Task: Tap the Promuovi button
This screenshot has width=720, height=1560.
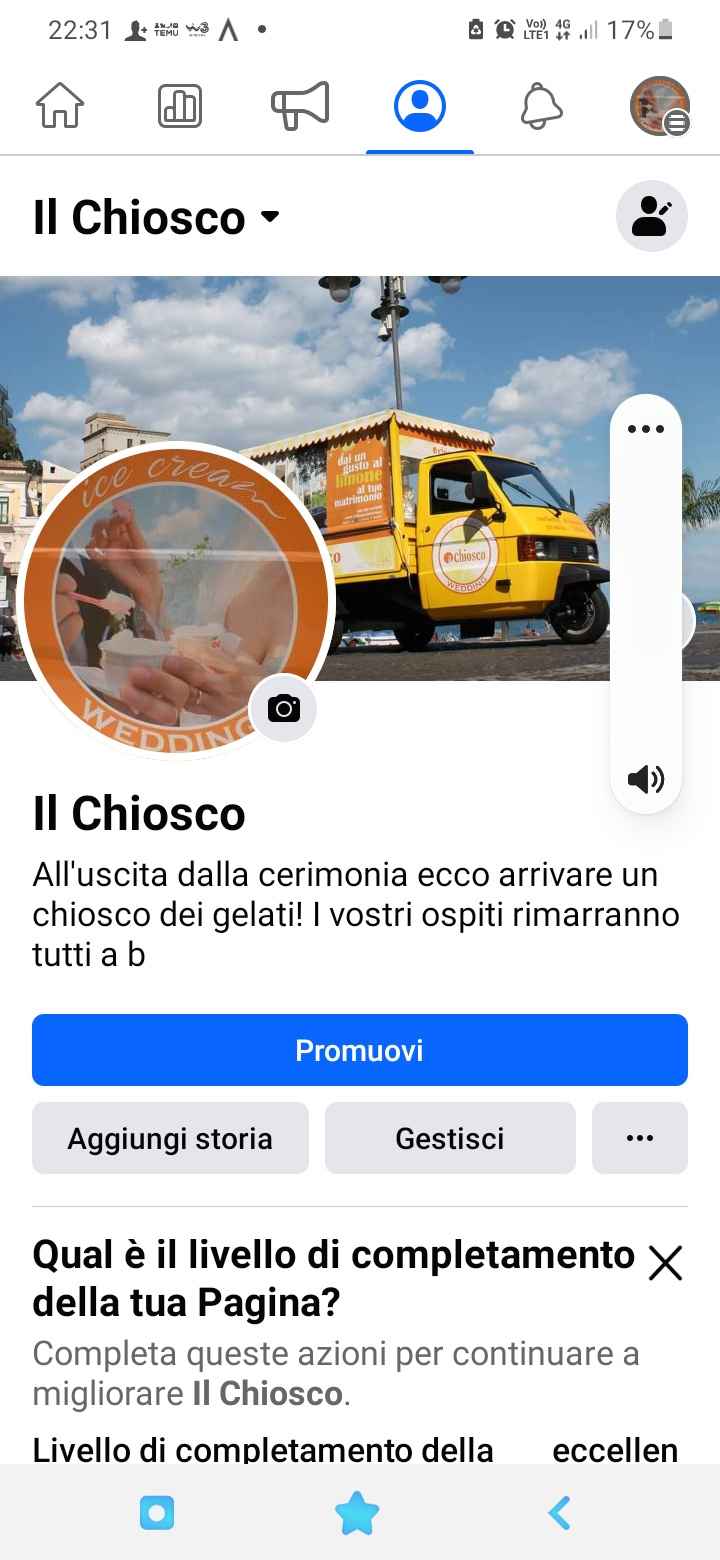Action: pos(360,1050)
